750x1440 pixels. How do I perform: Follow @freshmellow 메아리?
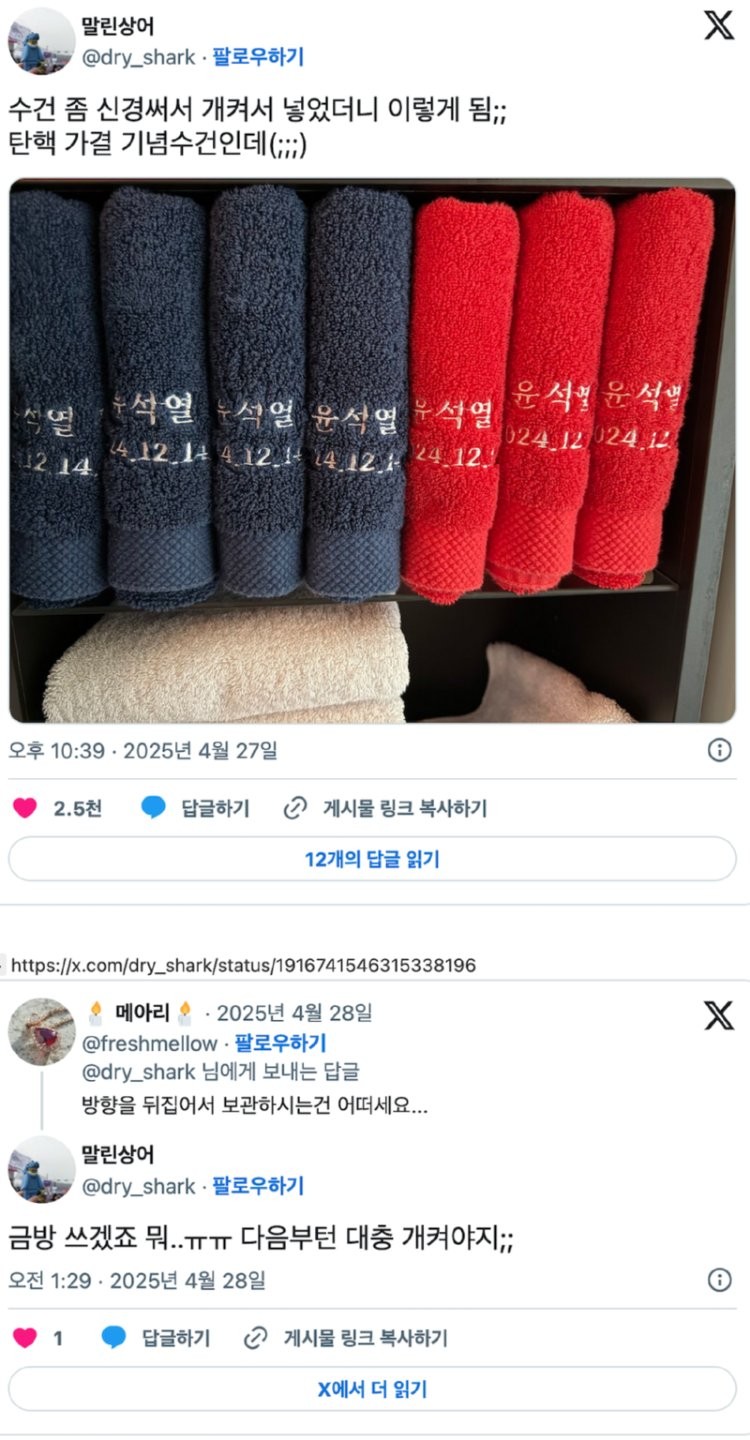(280, 1043)
